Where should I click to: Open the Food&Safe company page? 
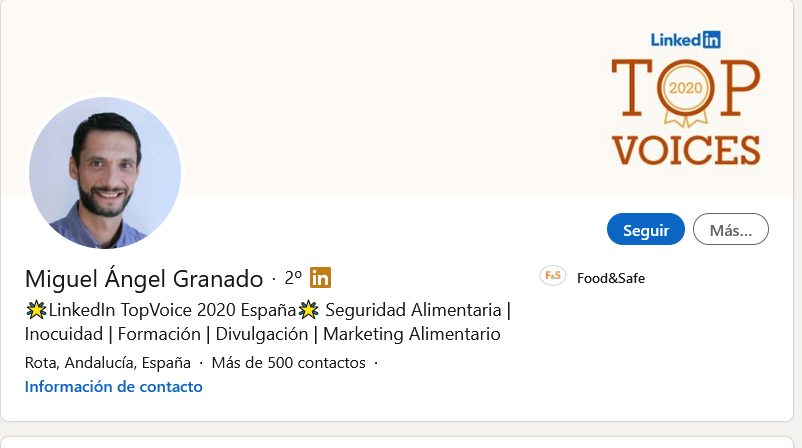(610, 277)
